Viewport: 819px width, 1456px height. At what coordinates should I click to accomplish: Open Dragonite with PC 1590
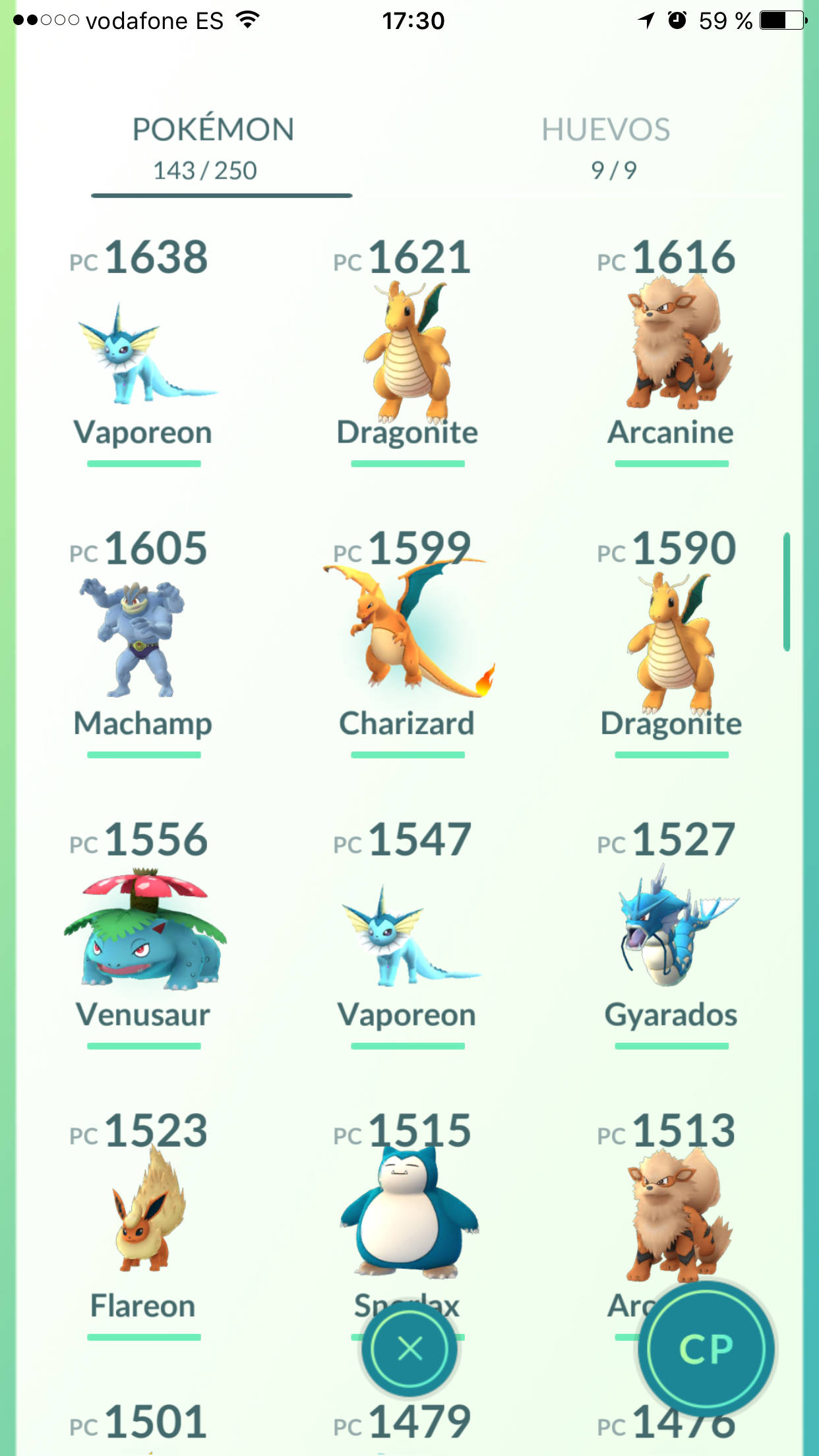click(671, 642)
